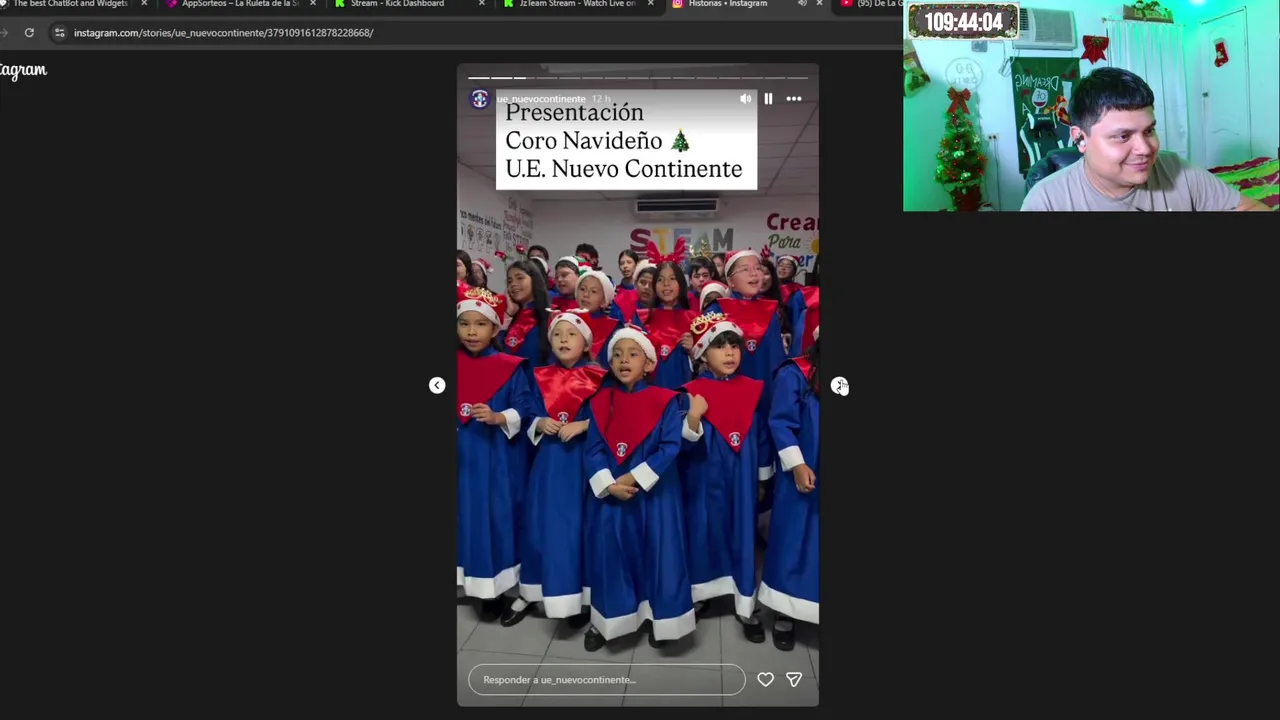Open the Instagram logo home link

[x=23, y=70]
